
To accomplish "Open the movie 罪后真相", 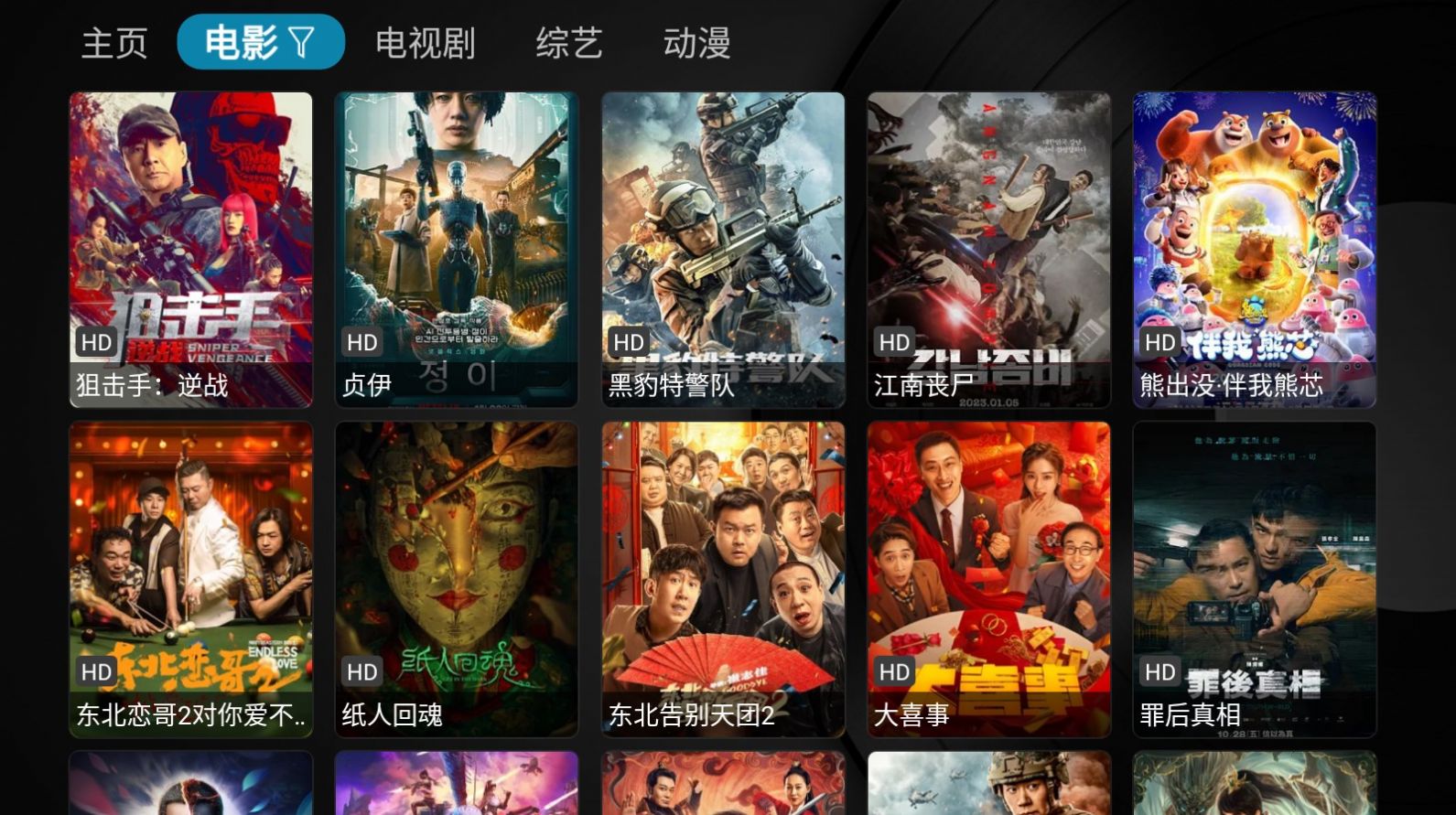I will pos(1255,578).
